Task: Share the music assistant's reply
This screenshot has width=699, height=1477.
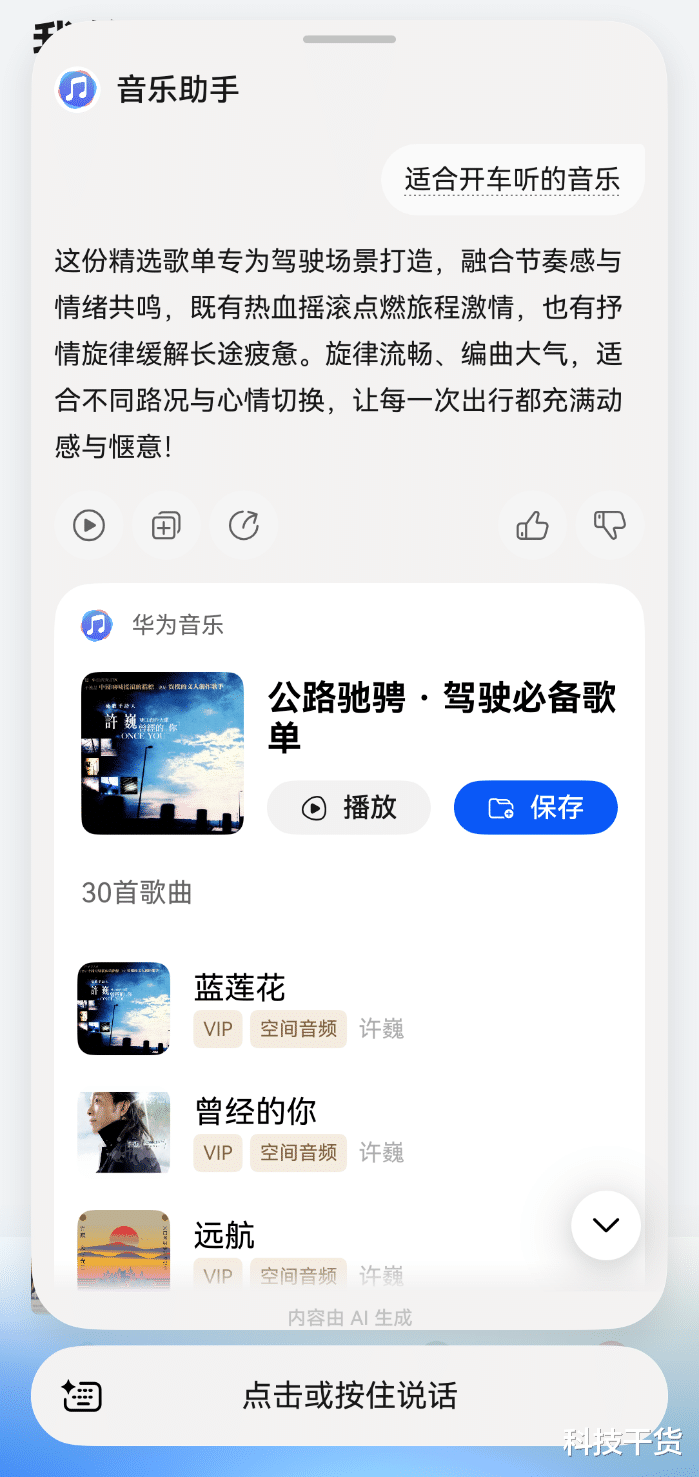Action: click(x=244, y=524)
